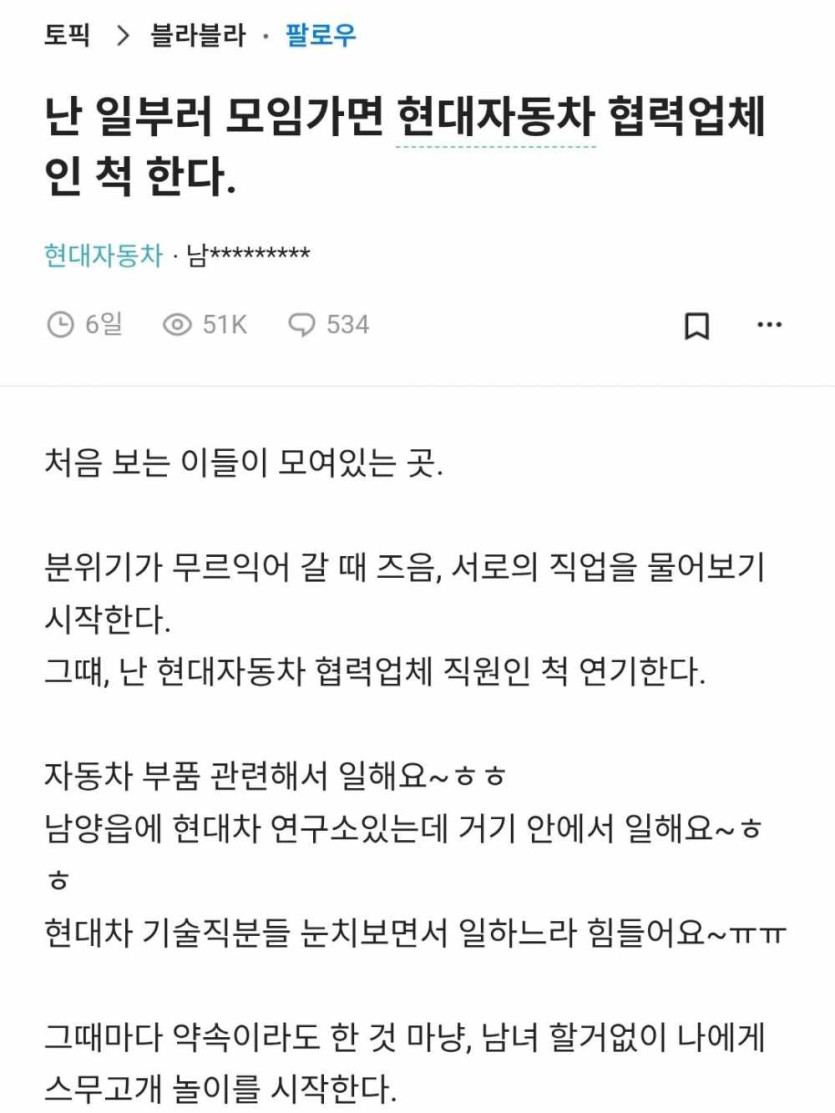Open underlined 현대자동차 link in title
835x1113 pixels.
(x=496, y=120)
